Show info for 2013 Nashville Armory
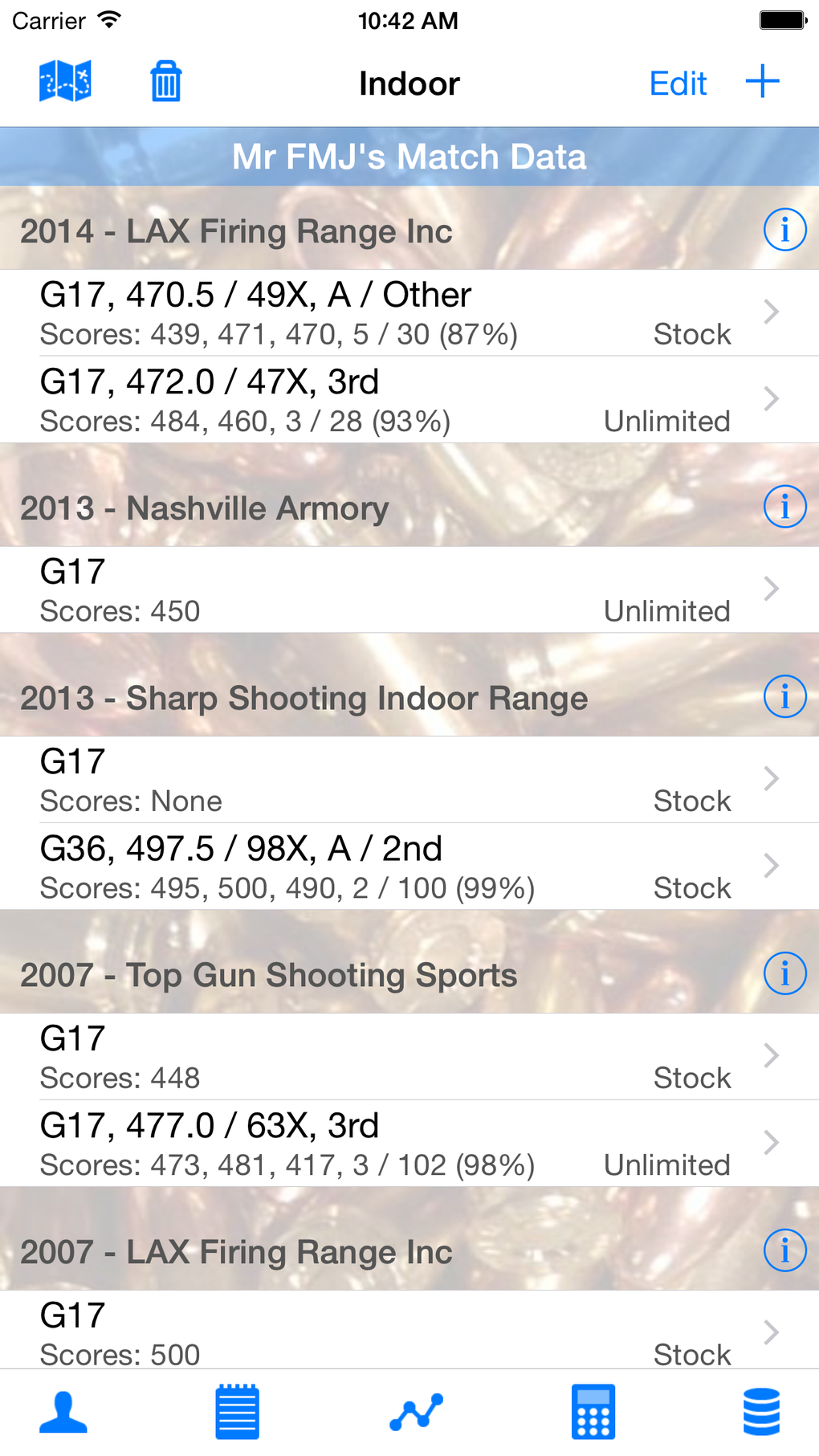 [x=784, y=507]
